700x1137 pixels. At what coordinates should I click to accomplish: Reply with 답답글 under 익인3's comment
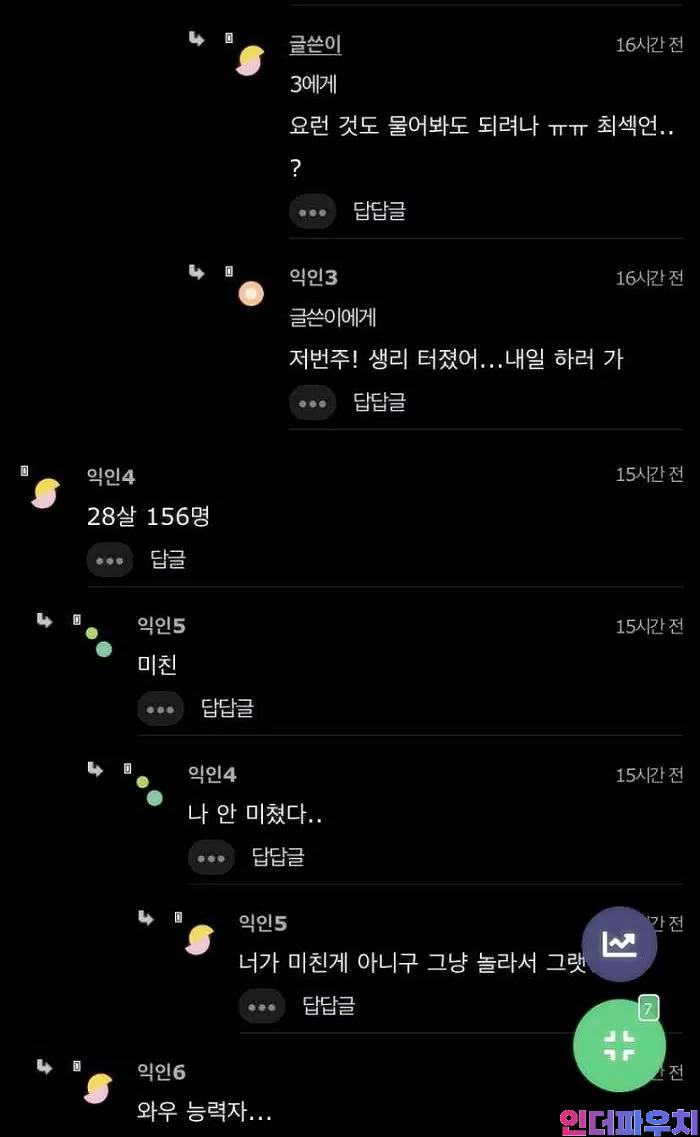coord(379,403)
